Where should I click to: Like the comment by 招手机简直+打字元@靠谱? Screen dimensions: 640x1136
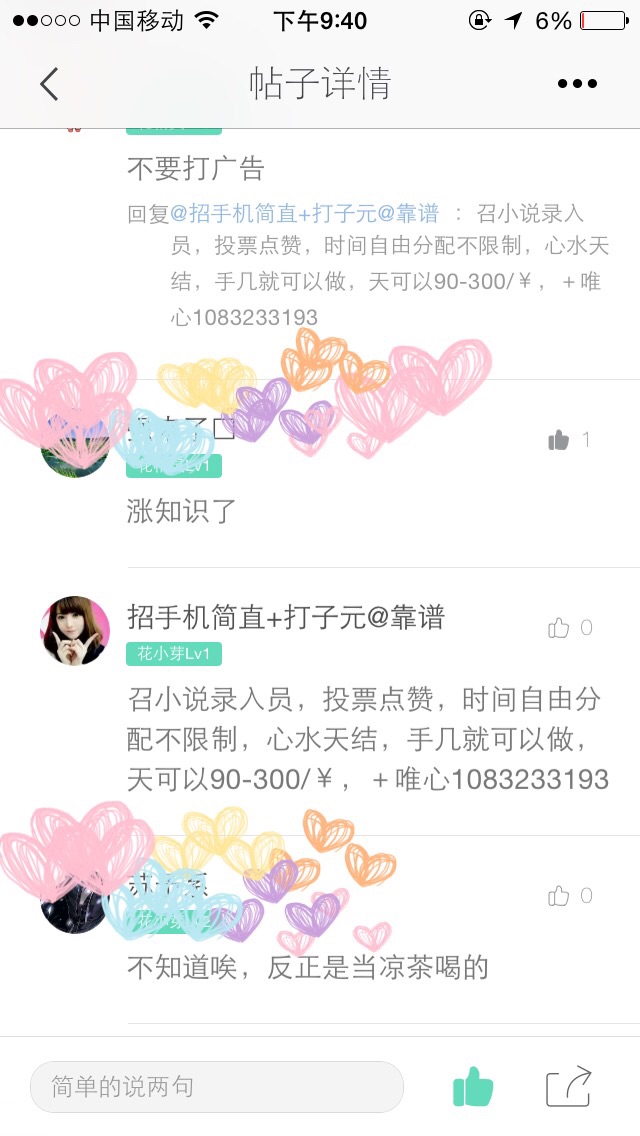[559, 628]
